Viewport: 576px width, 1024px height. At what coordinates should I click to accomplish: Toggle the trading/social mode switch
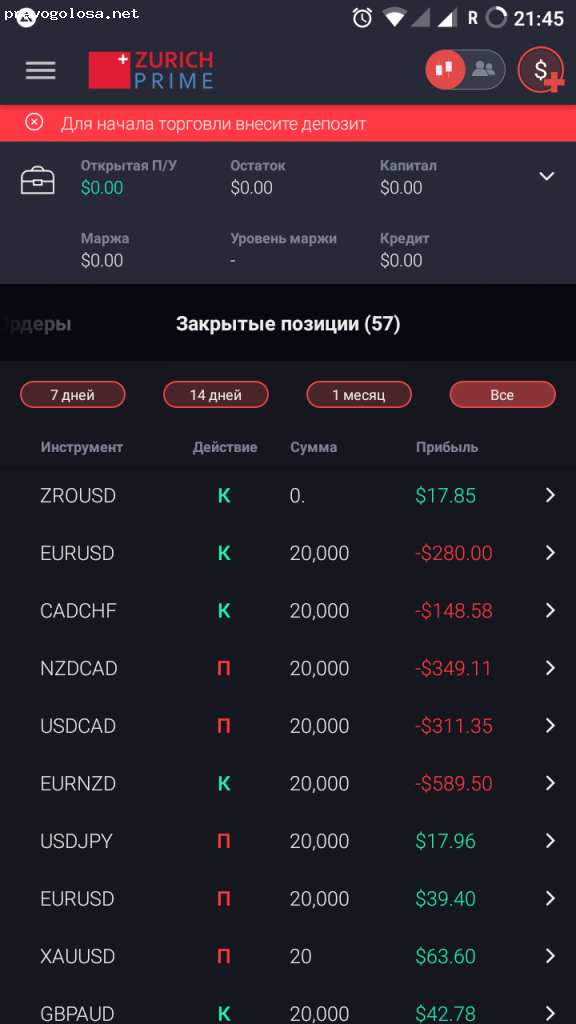coord(465,69)
